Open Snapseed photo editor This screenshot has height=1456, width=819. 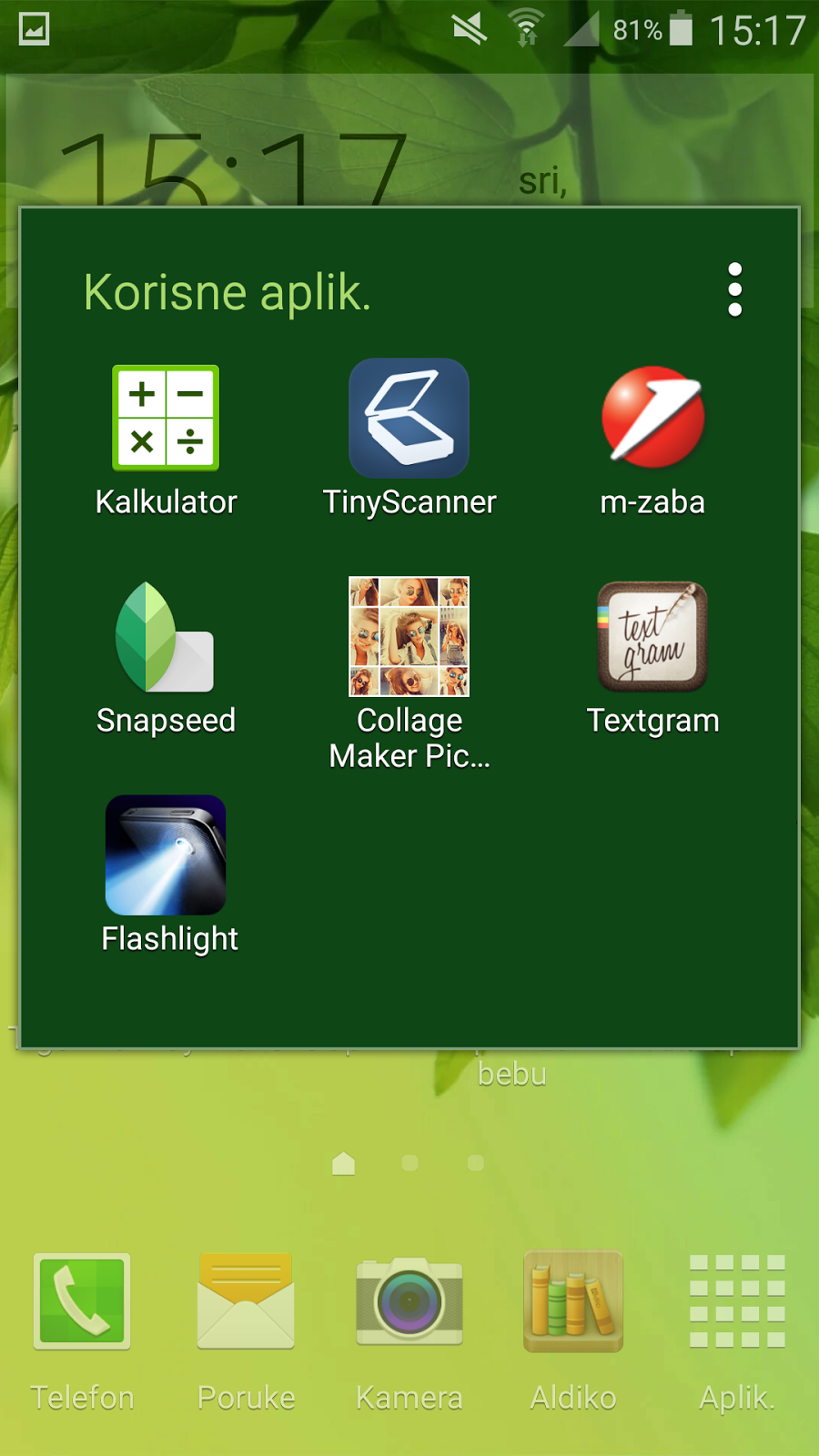pyautogui.click(x=166, y=637)
